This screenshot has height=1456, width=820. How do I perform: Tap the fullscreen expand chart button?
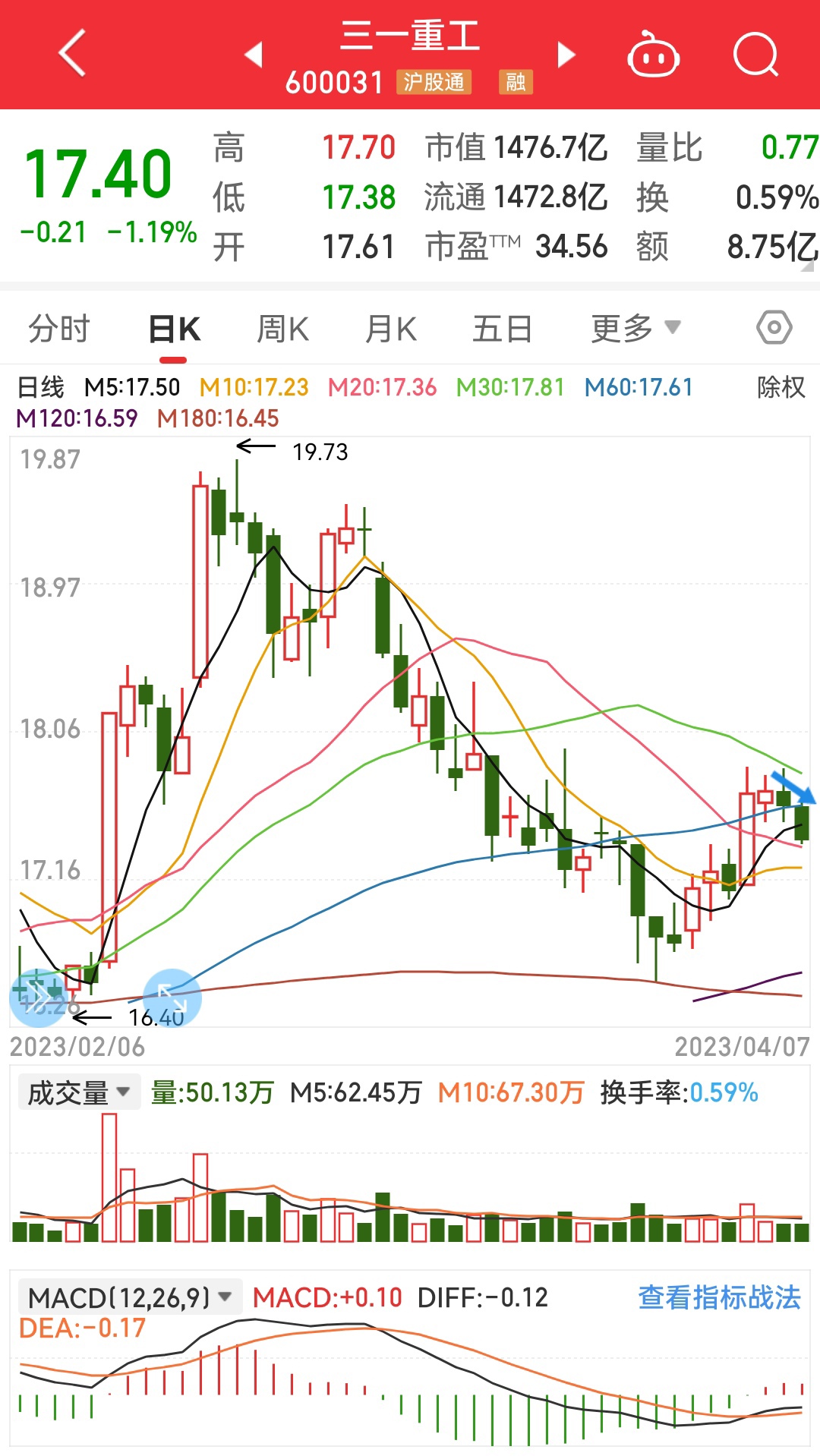(172, 998)
